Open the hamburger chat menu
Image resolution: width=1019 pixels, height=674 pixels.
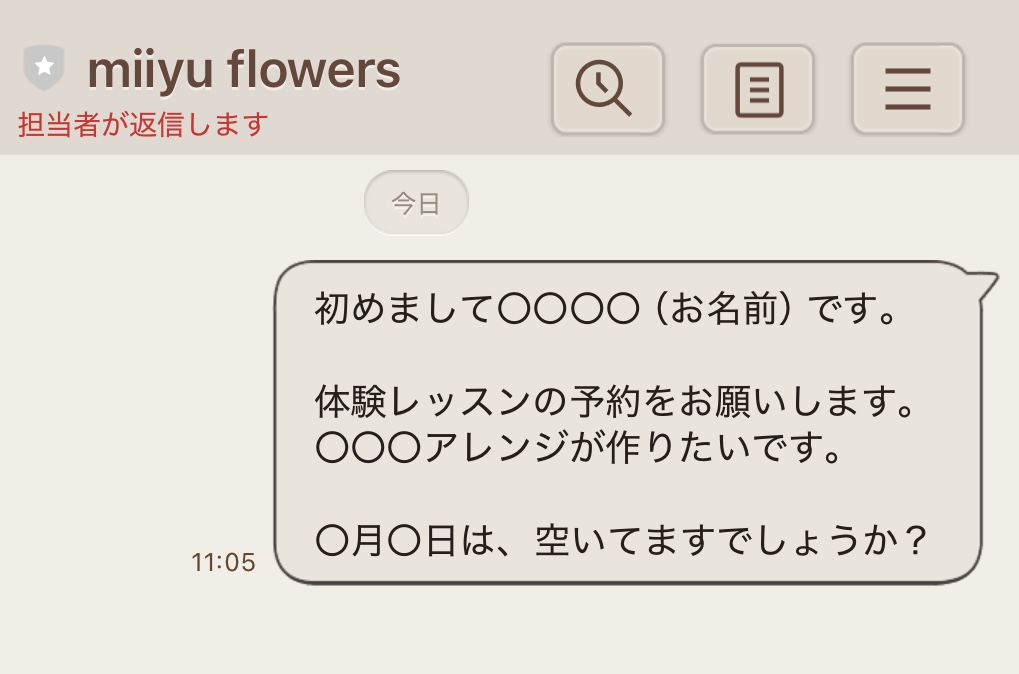[x=907, y=89]
